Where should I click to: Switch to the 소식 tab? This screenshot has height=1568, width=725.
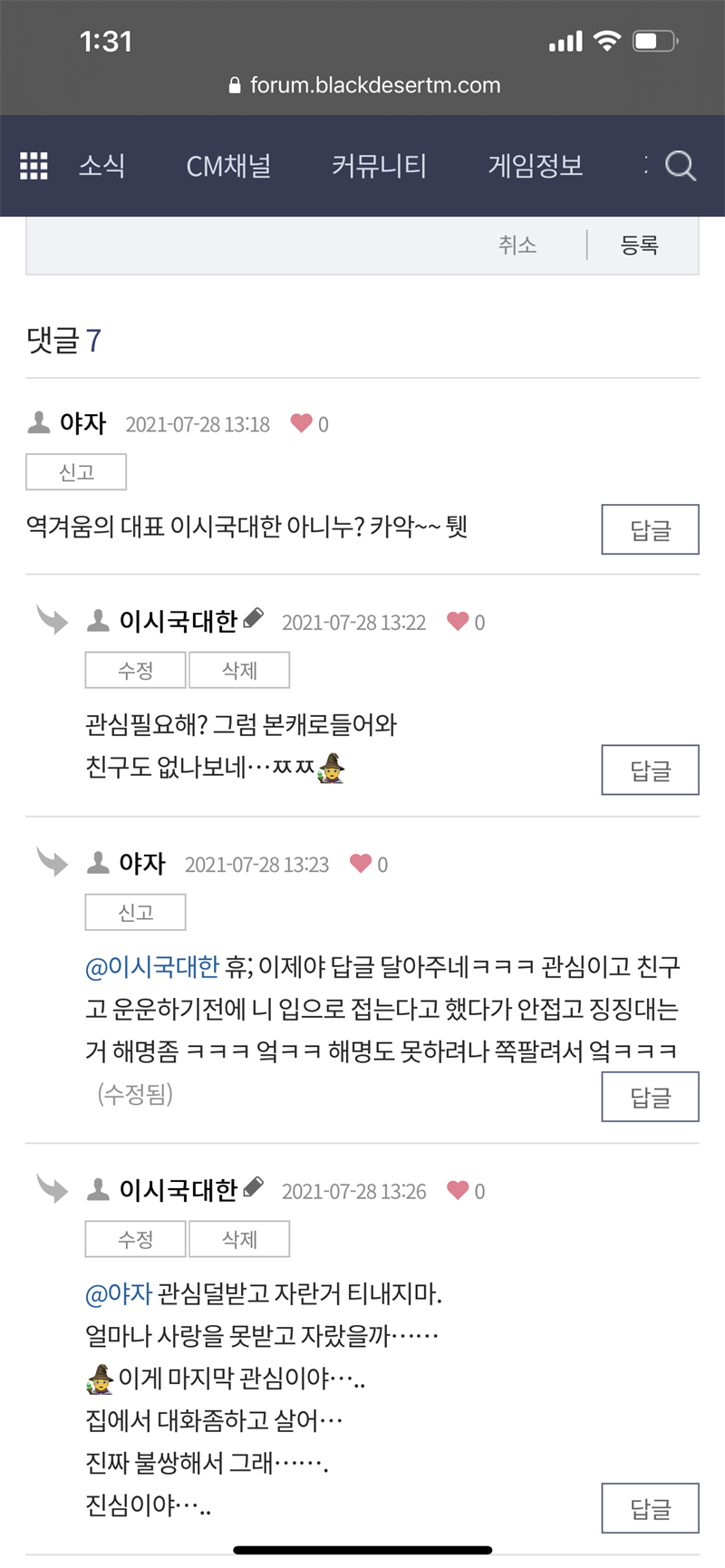[x=101, y=166]
